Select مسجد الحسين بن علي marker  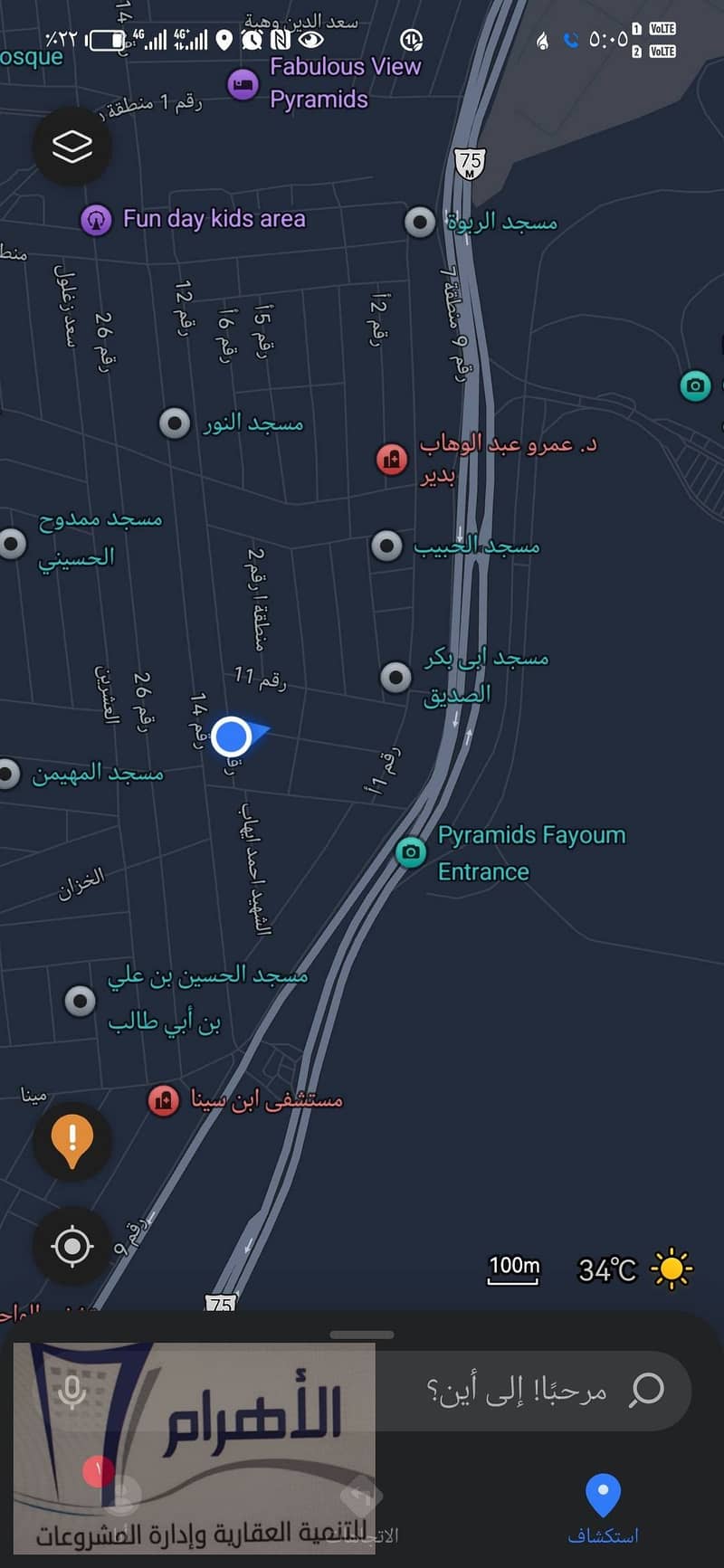tap(81, 1001)
